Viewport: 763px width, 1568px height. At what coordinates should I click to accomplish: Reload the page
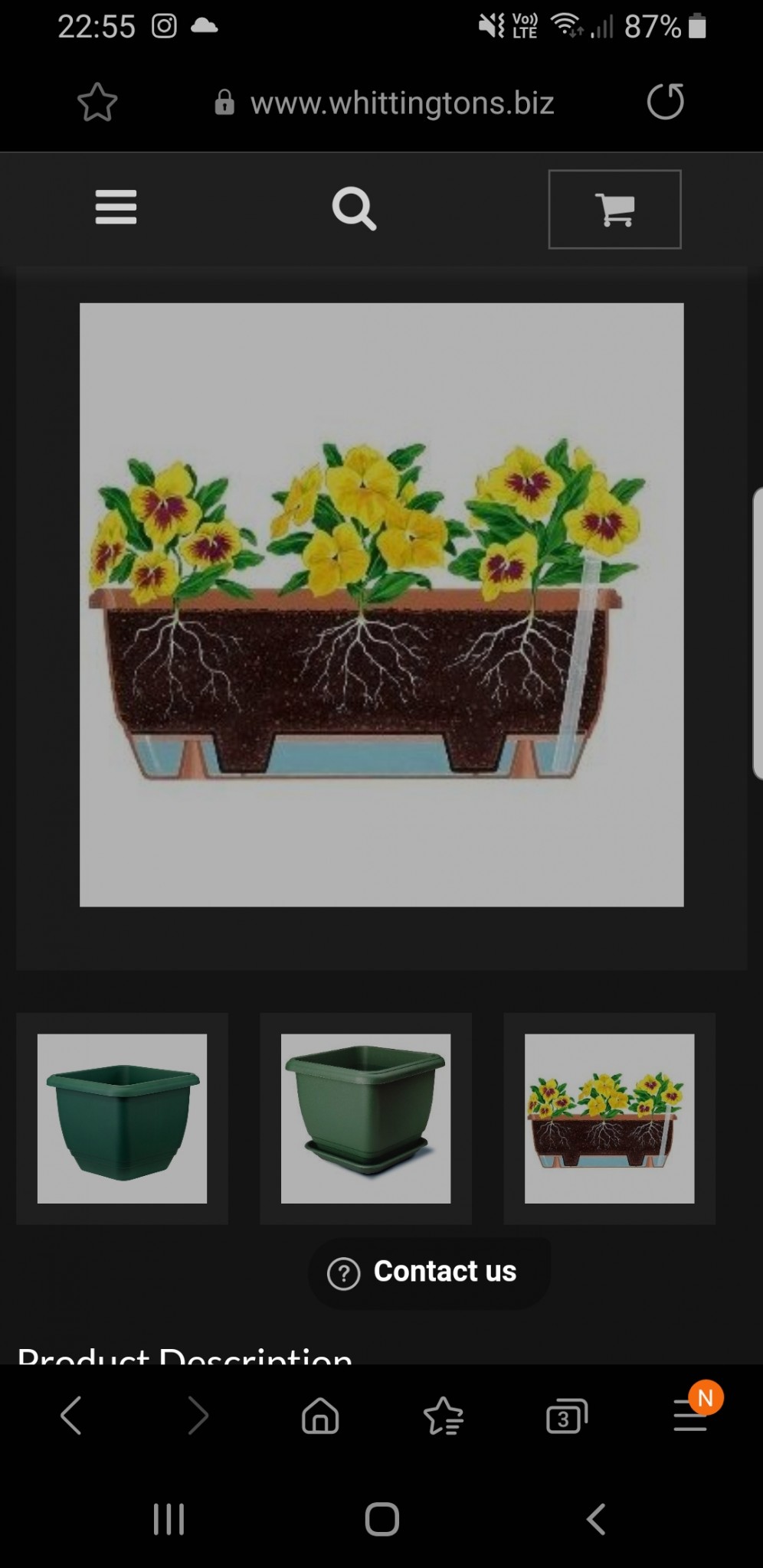pos(665,102)
